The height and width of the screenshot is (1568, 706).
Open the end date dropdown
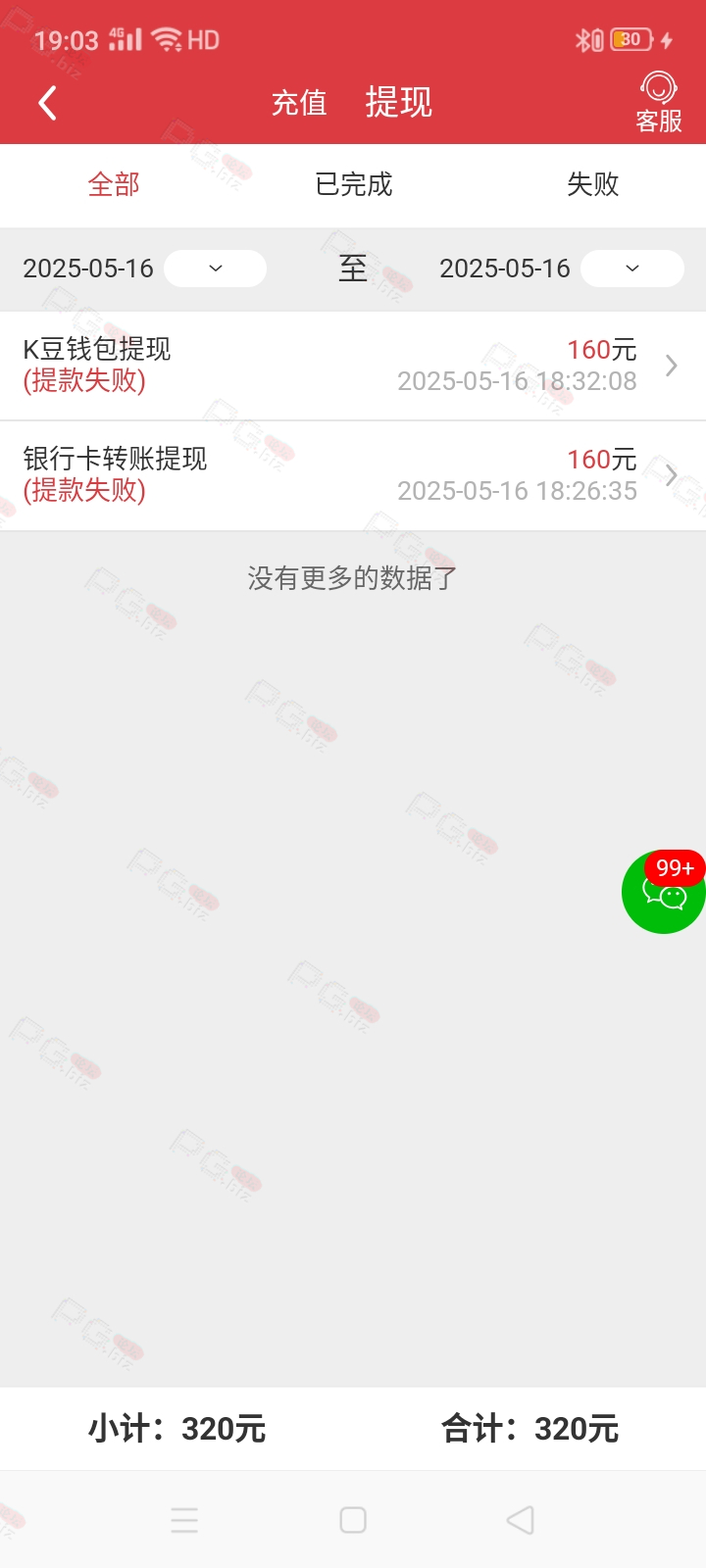(632, 269)
